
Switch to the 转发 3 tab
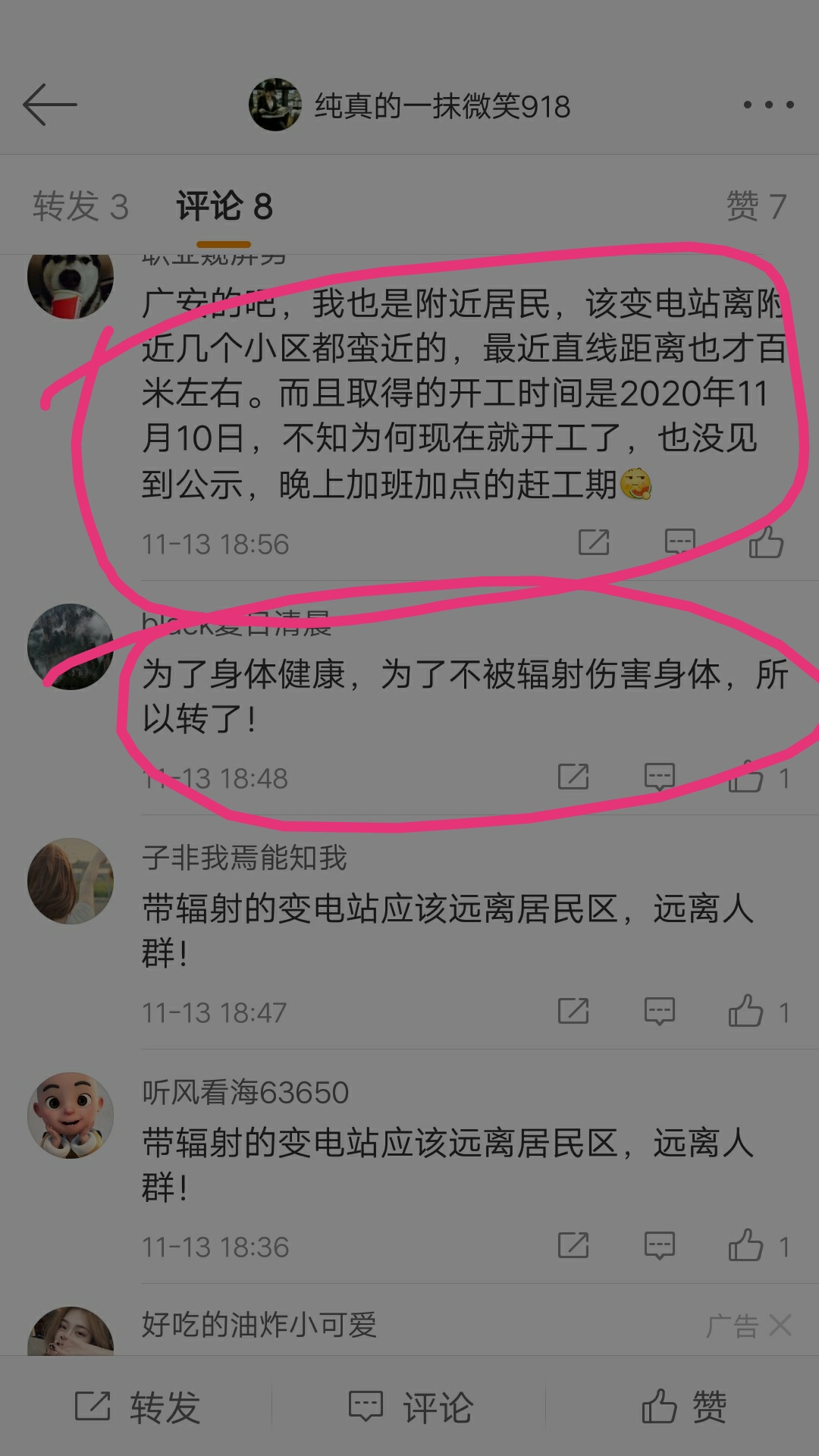tap(80, 206)
